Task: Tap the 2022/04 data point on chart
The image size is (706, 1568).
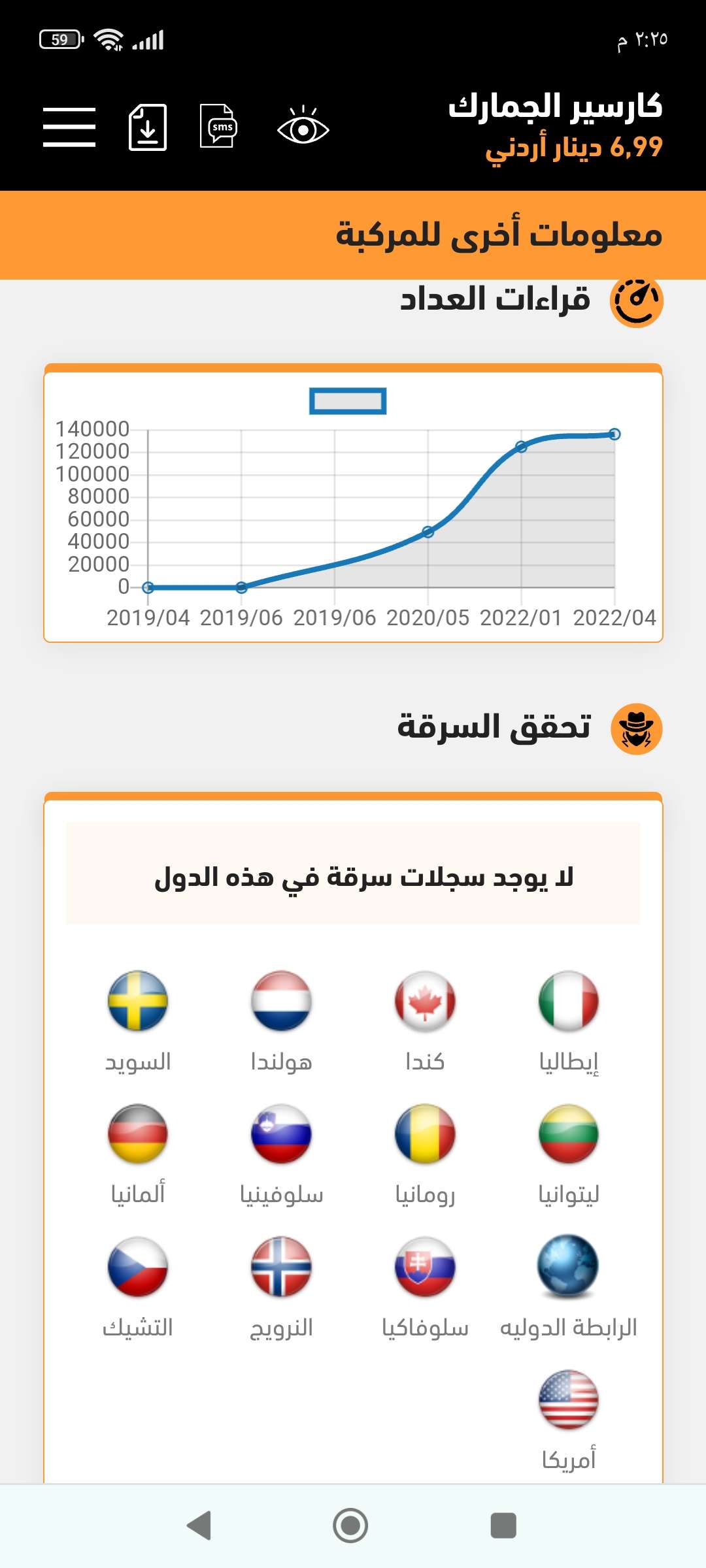Action: point(614,434)
